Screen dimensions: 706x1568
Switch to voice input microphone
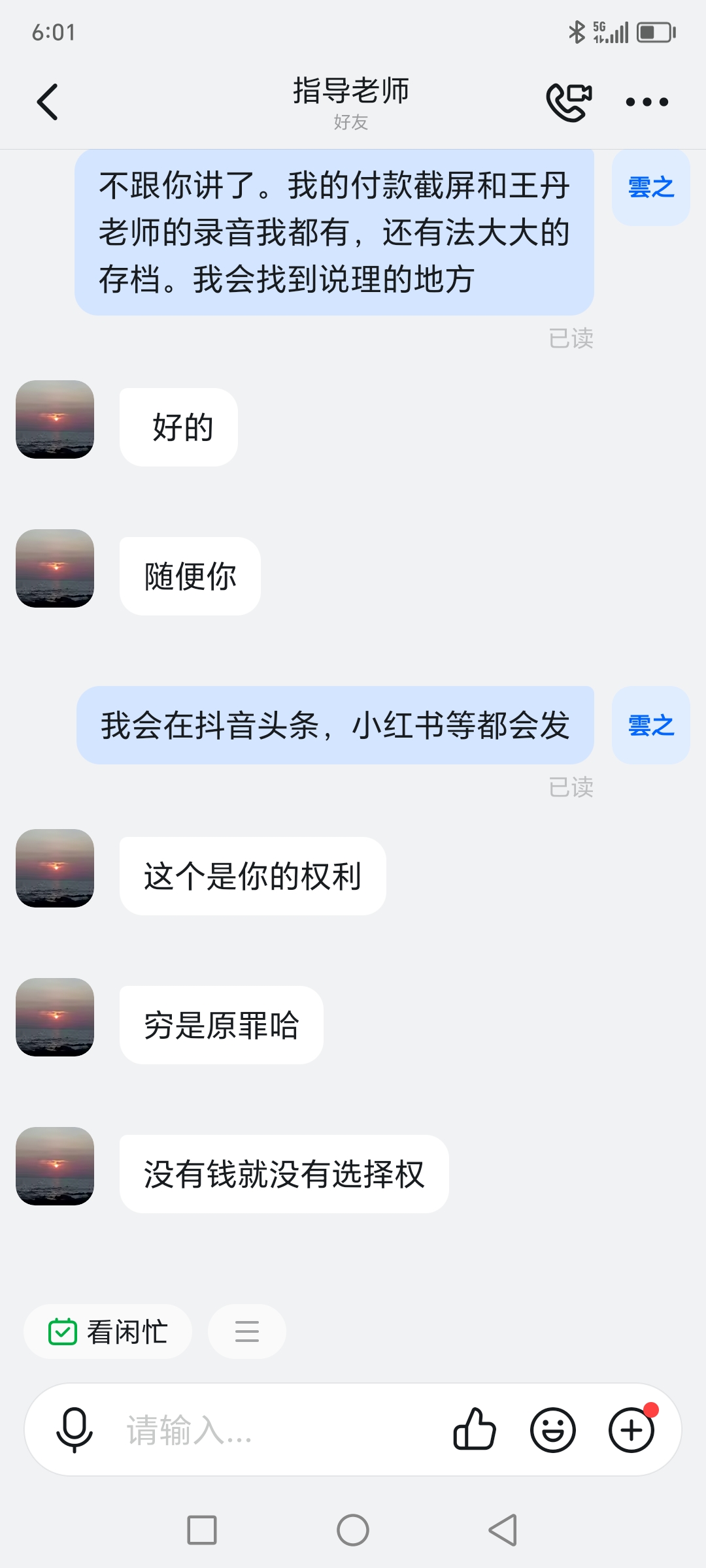(75, 1429)
